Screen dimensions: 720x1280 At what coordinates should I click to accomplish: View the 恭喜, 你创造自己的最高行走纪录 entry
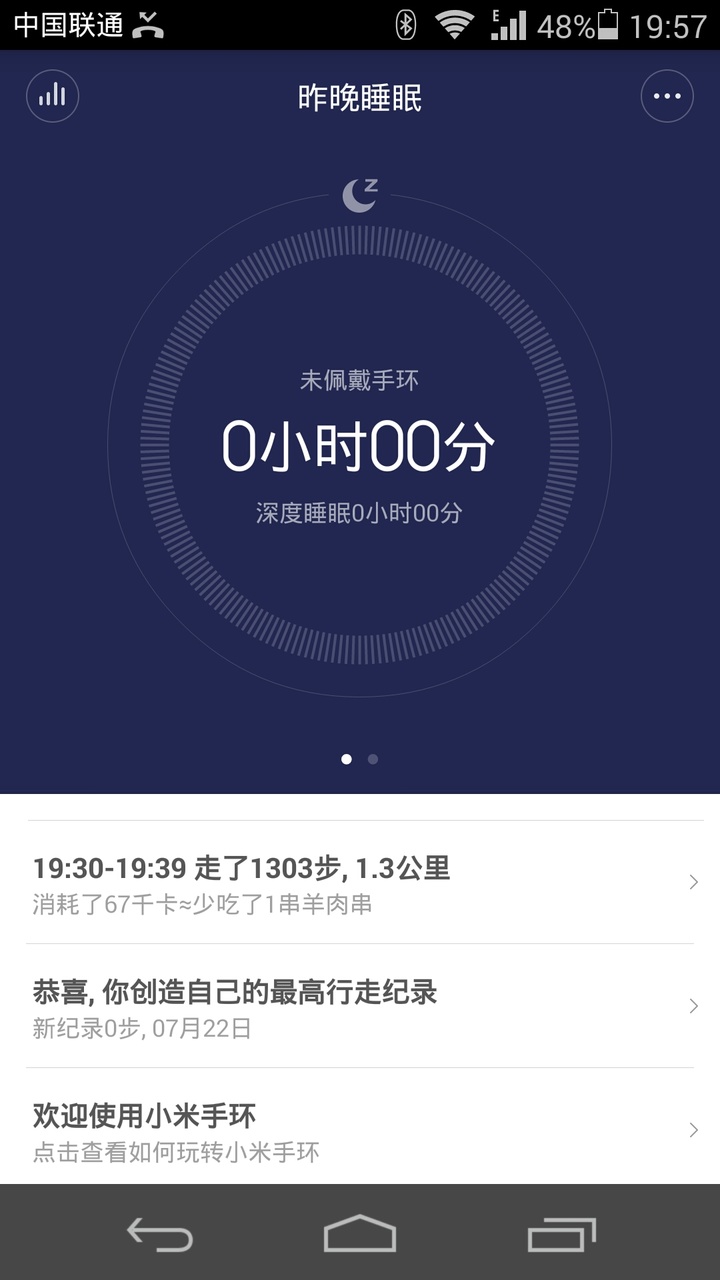coord(360,1006)
